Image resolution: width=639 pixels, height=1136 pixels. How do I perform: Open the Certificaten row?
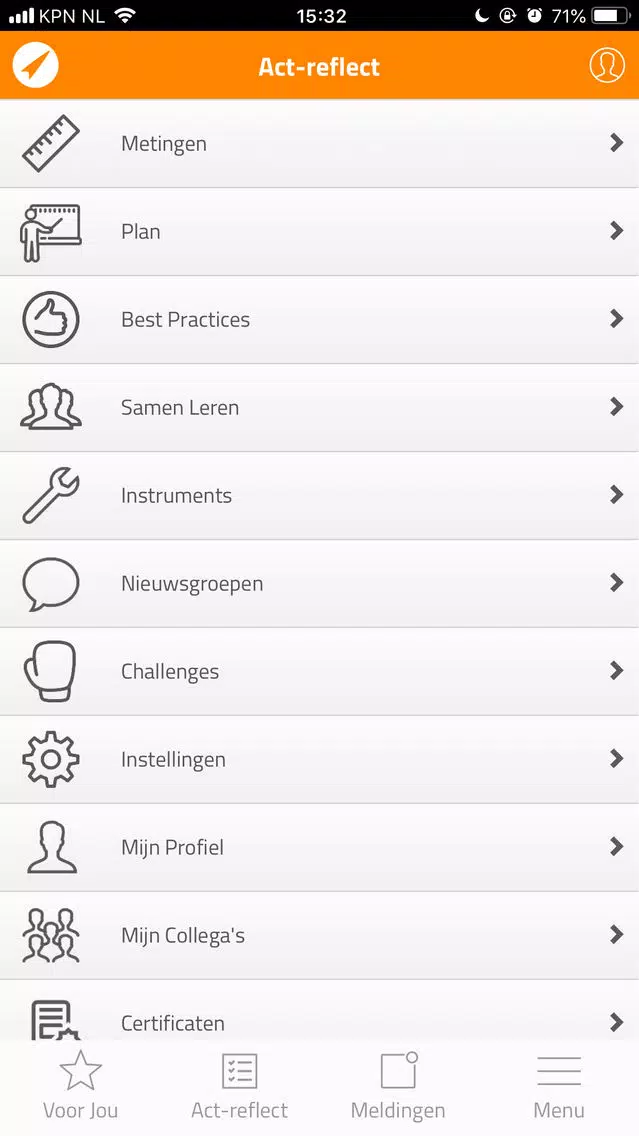click(x=320, y=1011)
